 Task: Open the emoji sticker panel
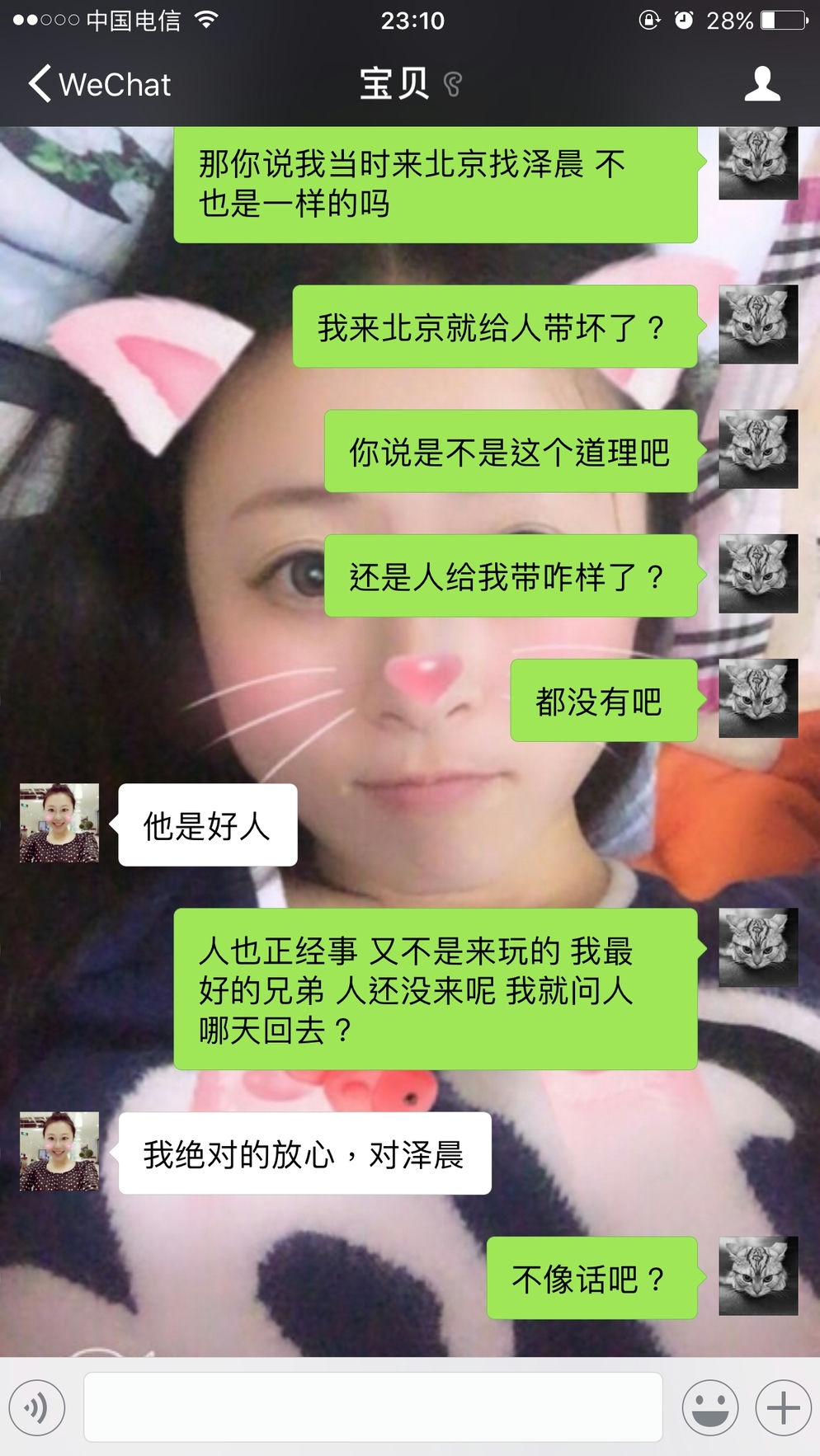click(x=709, y=1407)
